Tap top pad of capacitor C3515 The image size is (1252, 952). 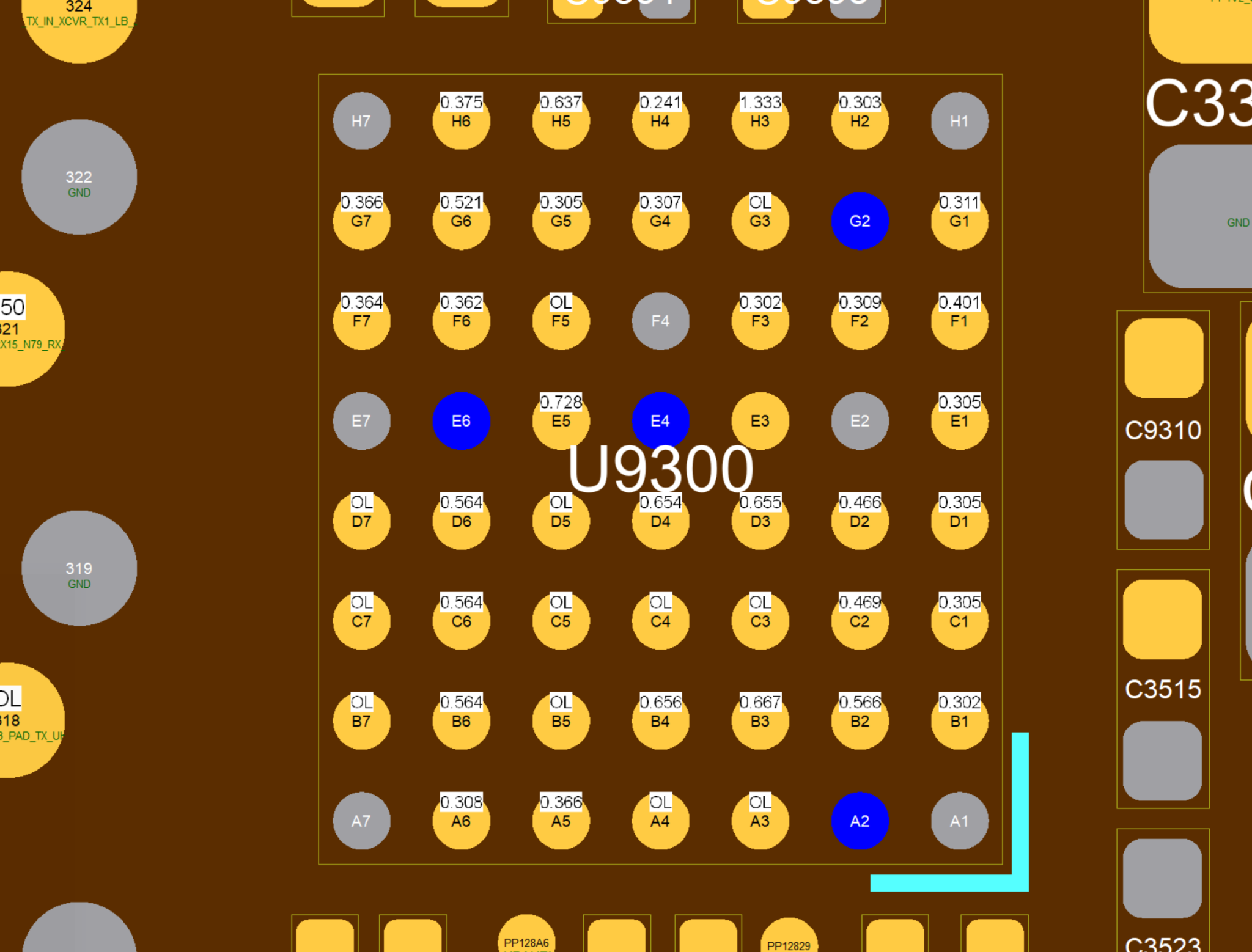pyautogui.click(x=1162, y=619)
